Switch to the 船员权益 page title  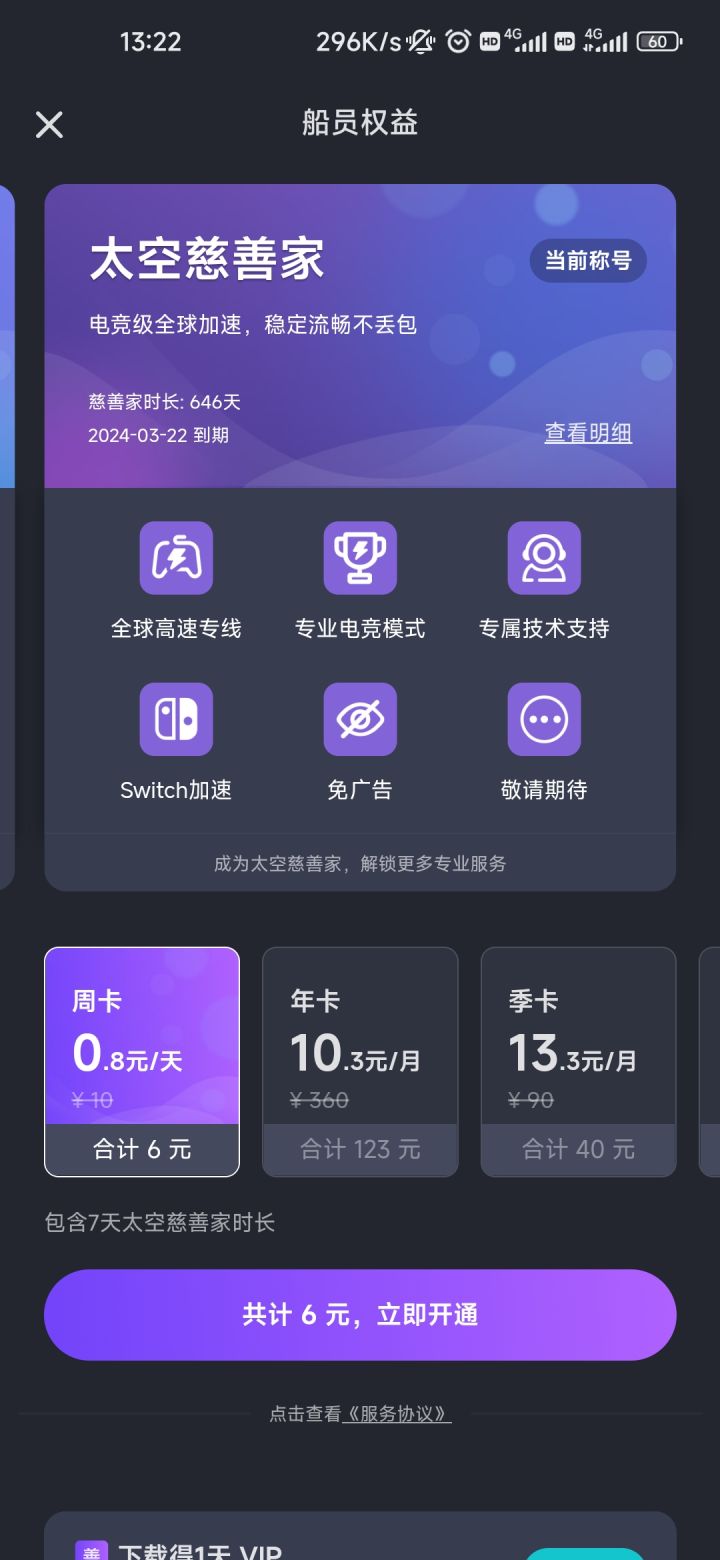(x=360, y=124)
